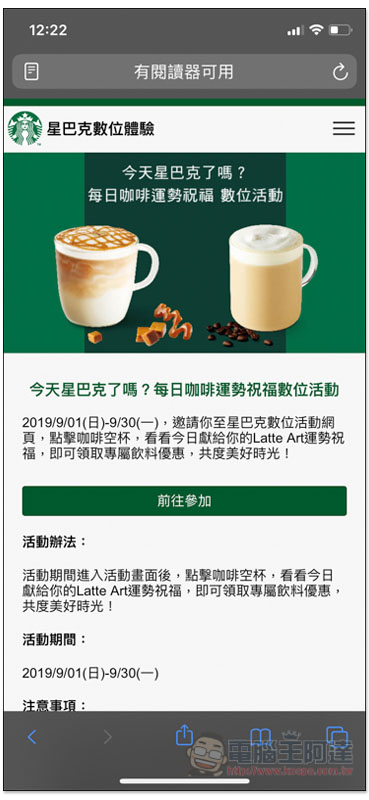Open Safari bookmarks

coord(260,736)
